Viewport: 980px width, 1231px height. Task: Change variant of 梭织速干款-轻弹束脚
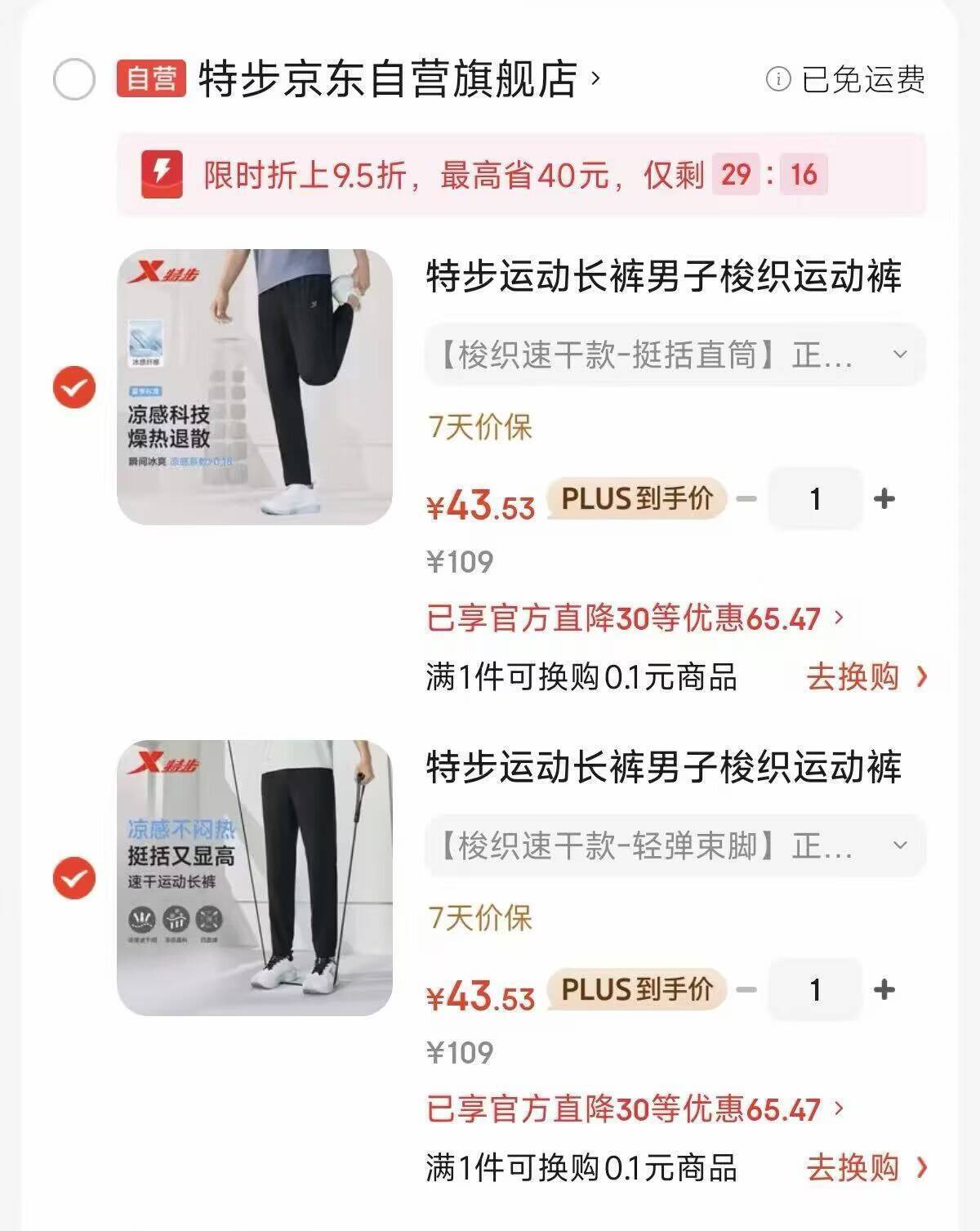[675, 846]
